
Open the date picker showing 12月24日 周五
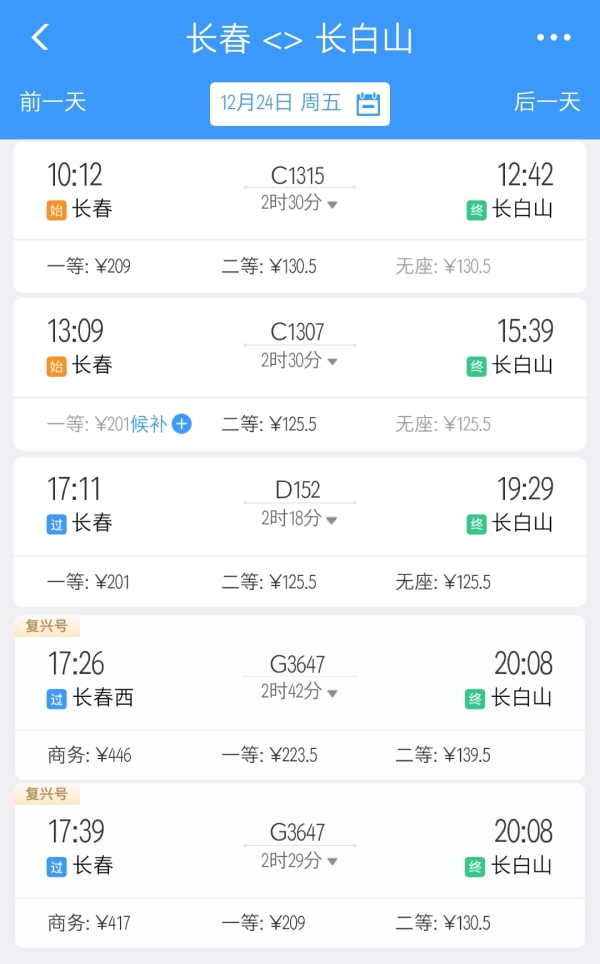[x=299, y=103]
